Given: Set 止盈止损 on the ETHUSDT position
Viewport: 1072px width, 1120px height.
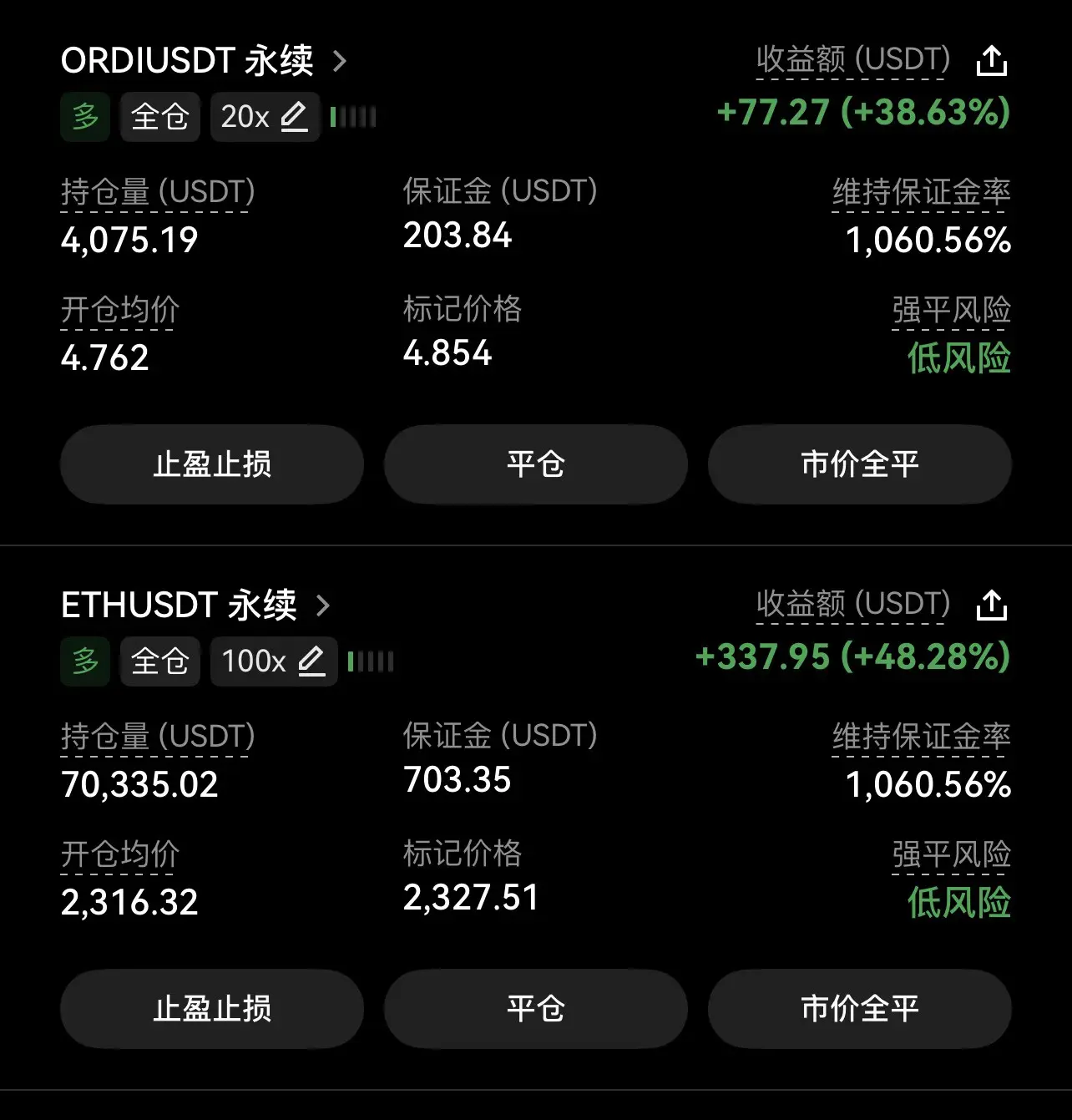Looking at the screenshot, I should click(x=212, y=1009).
